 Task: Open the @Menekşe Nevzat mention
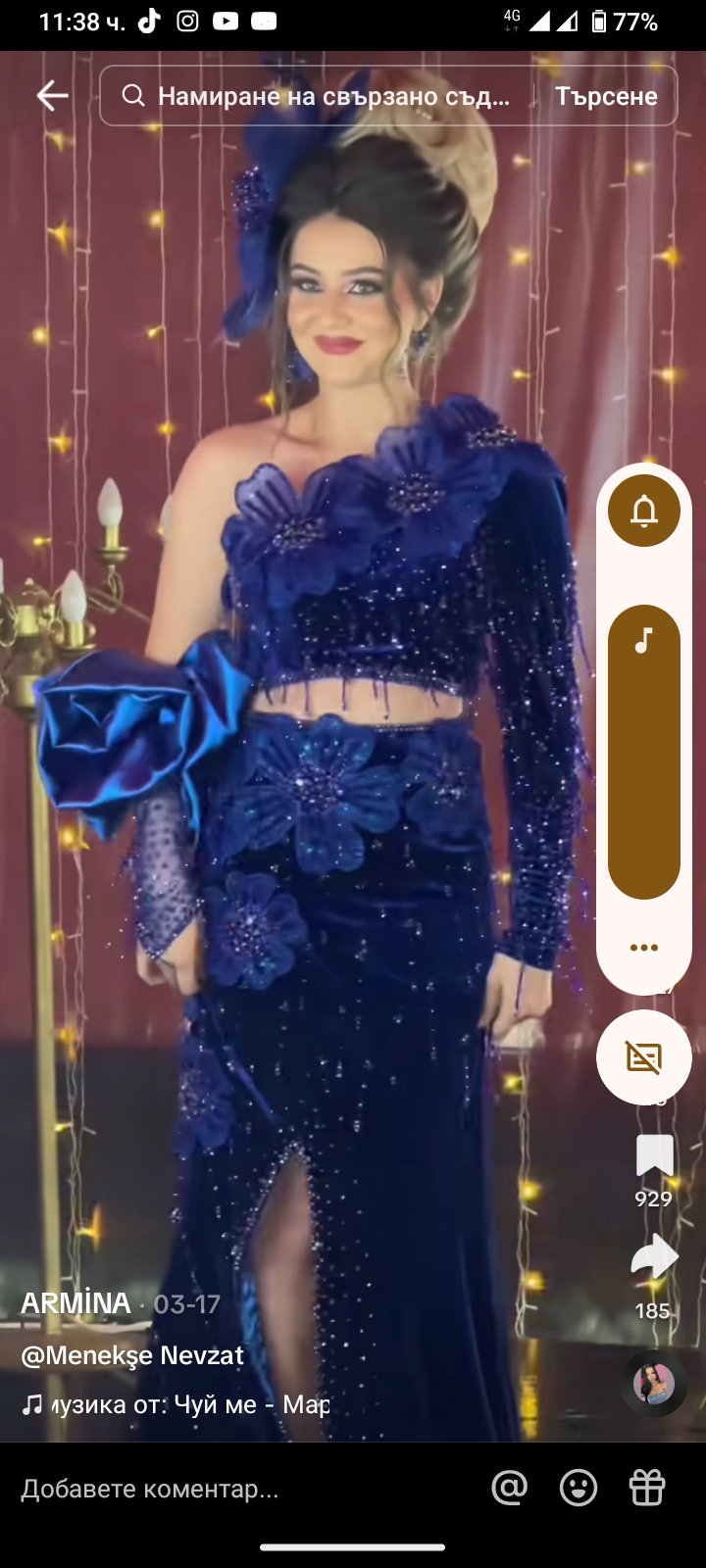point(132,1355)
